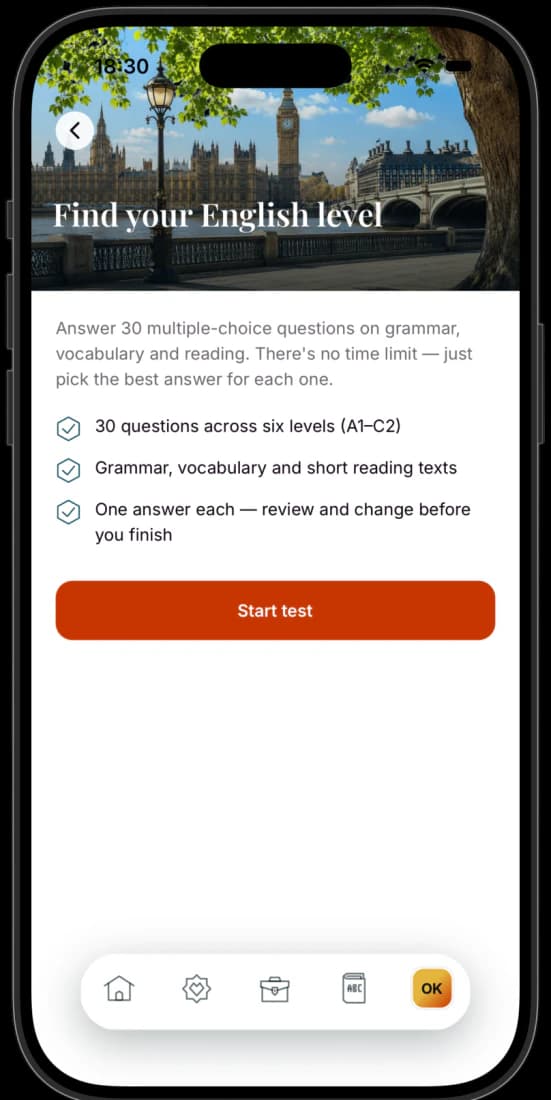Open the ABC book tab
Image resolution: width=551 pixels, height=1100 pixels.
pos(353,988)
